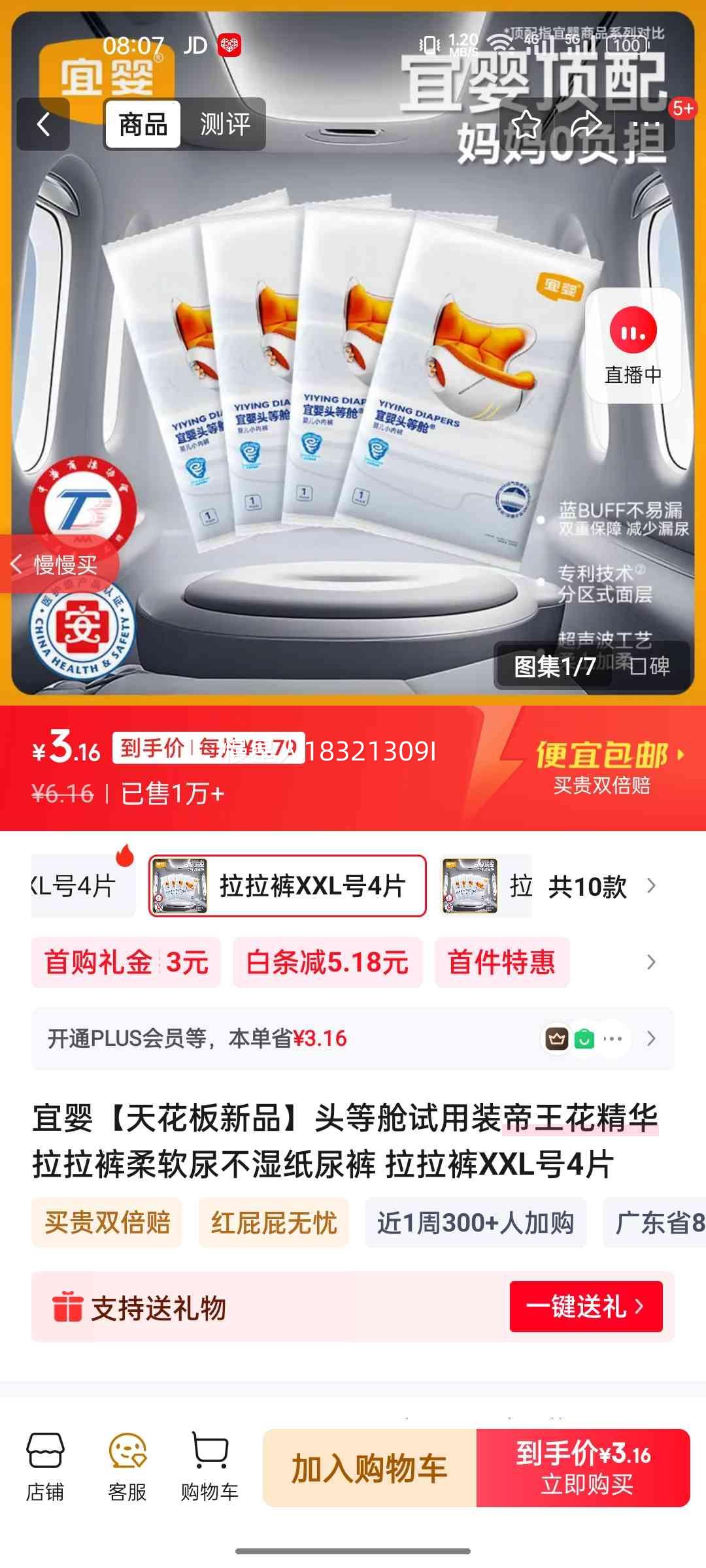Tap the 图集1/7 gallery indicator
This screenshot has height=1568, width=706.
(x=554, y=664)
